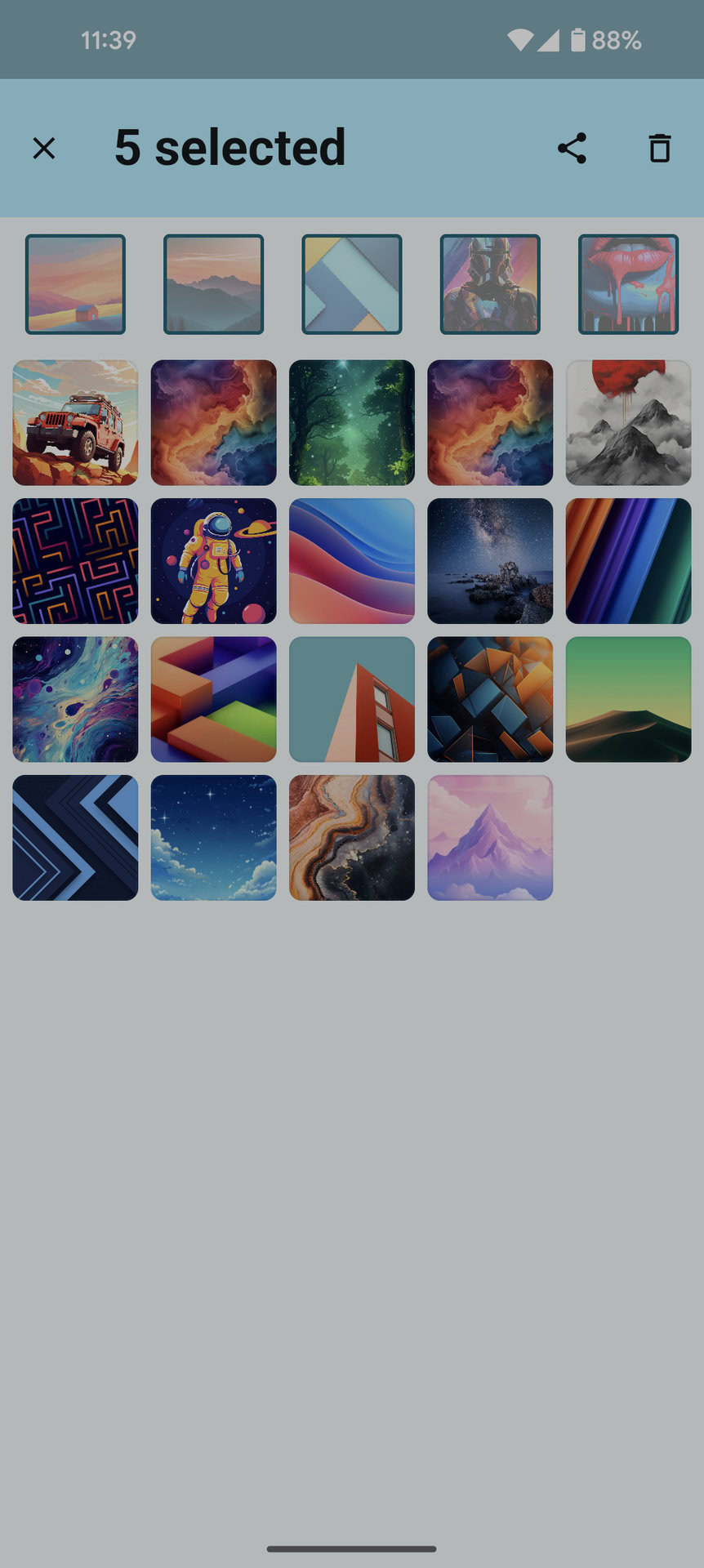Select the orange building on teal wallpaper

352,699
